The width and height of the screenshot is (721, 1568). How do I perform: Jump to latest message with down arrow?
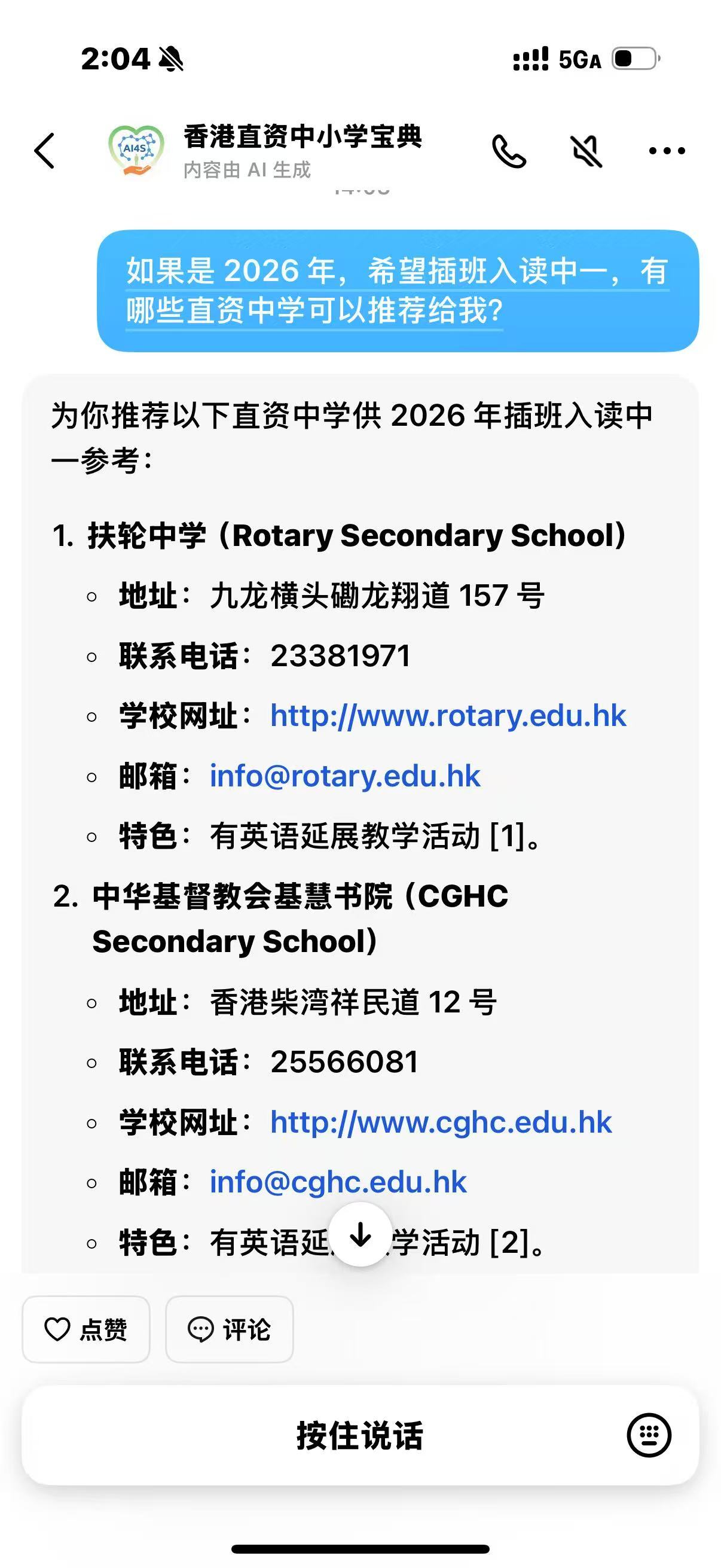click(x=361, y=1235)
